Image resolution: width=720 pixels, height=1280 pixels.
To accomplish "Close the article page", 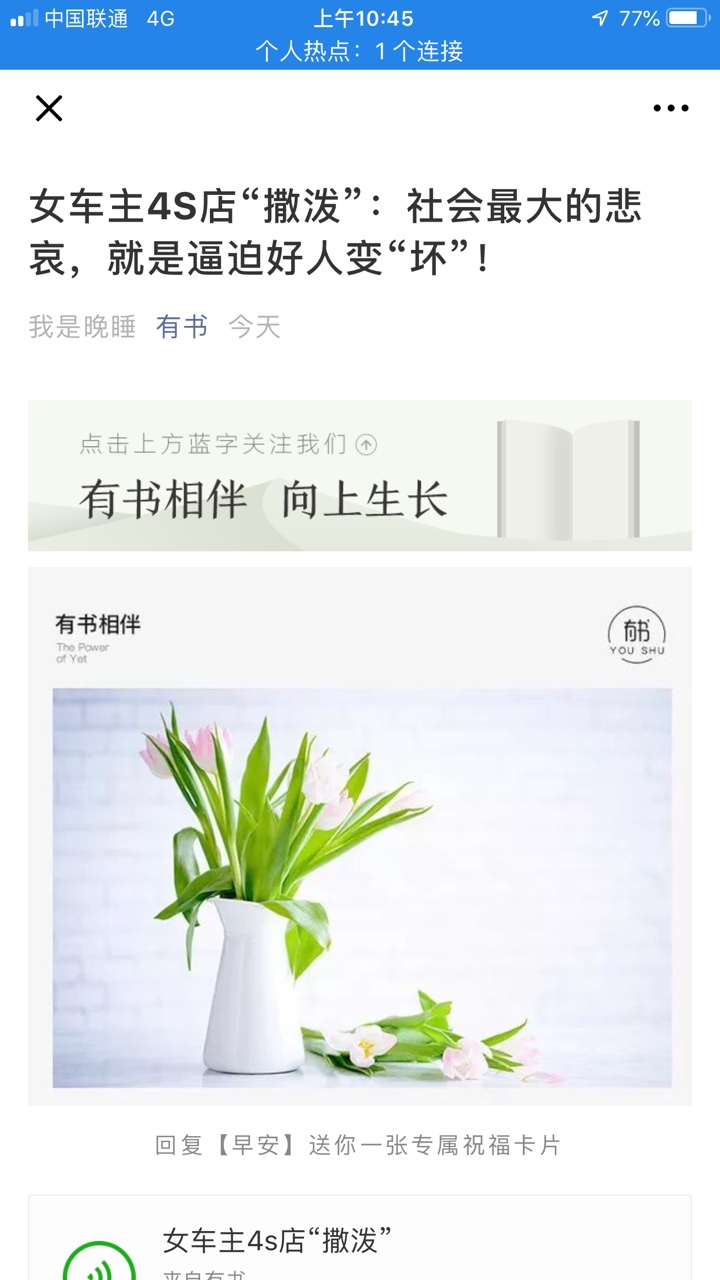I will [x=49, y=108].
